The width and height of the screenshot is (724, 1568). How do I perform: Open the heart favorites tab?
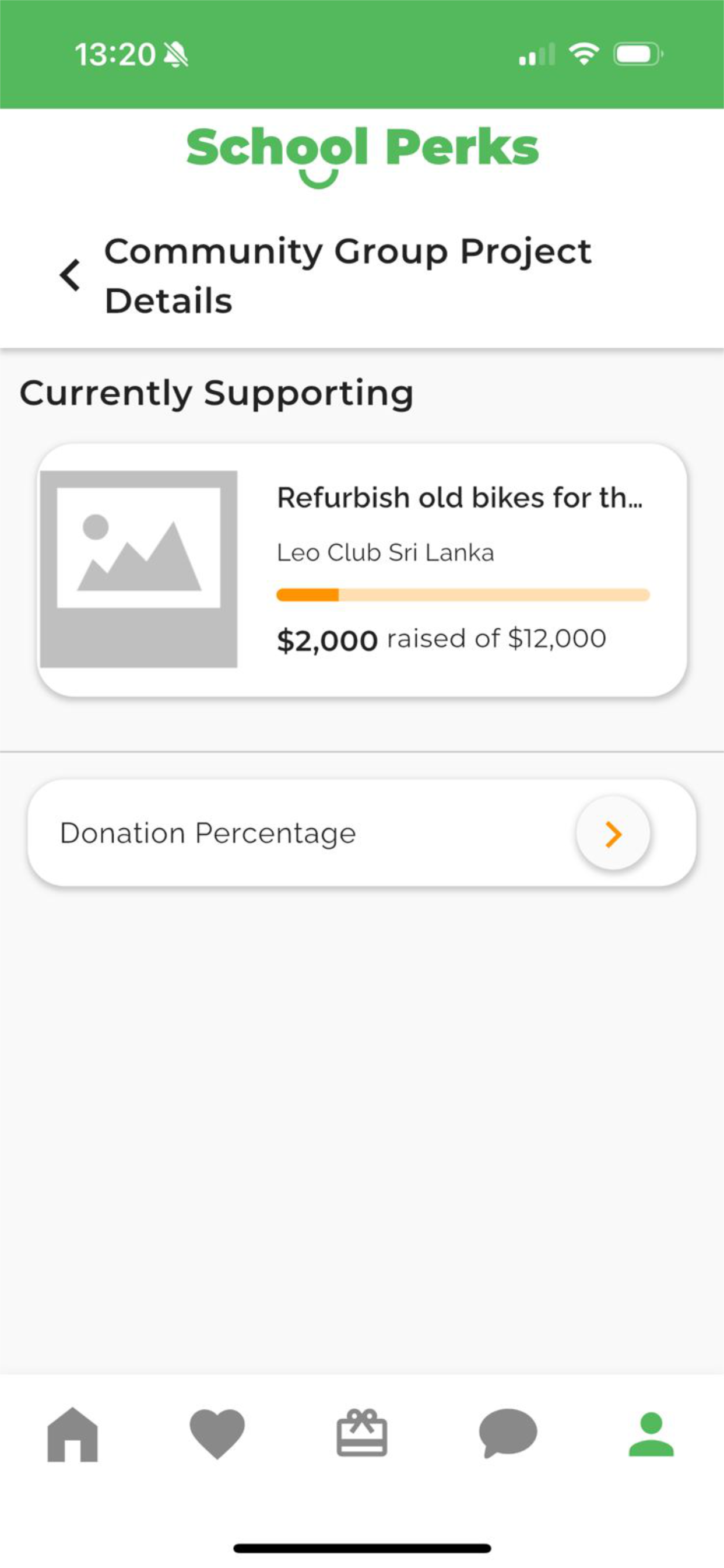click(x=217, y=1434)
